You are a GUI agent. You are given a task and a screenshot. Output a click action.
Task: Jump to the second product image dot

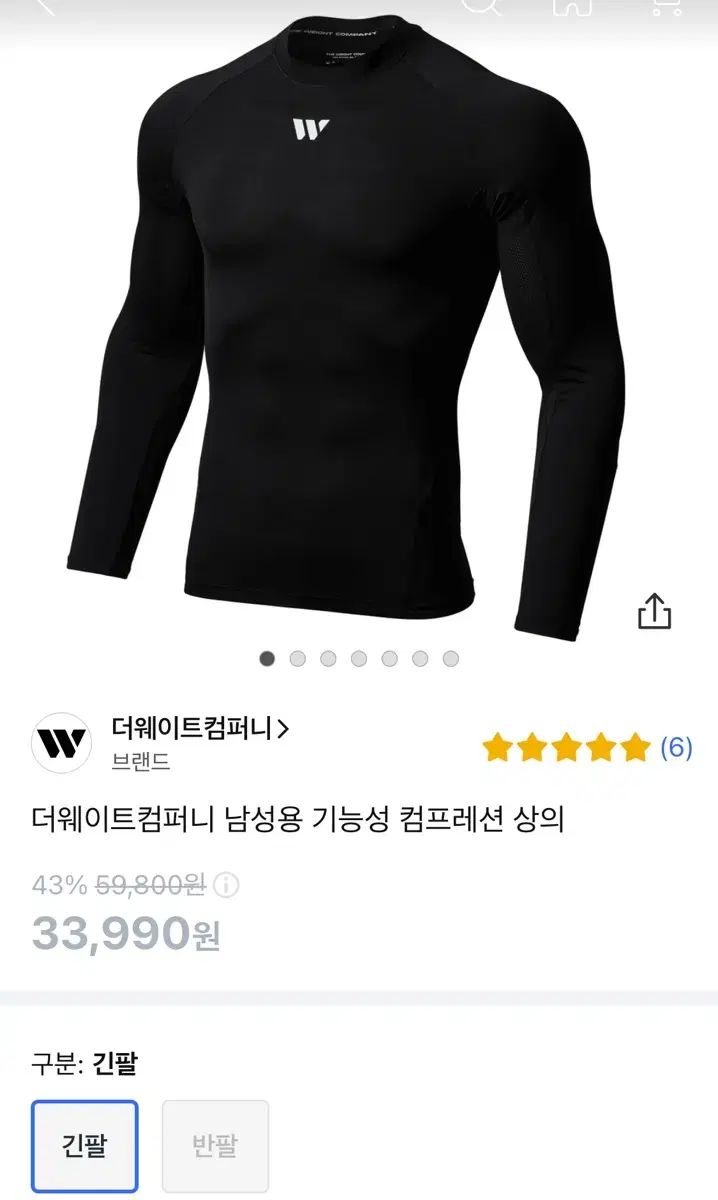click(x=298, y=659)
